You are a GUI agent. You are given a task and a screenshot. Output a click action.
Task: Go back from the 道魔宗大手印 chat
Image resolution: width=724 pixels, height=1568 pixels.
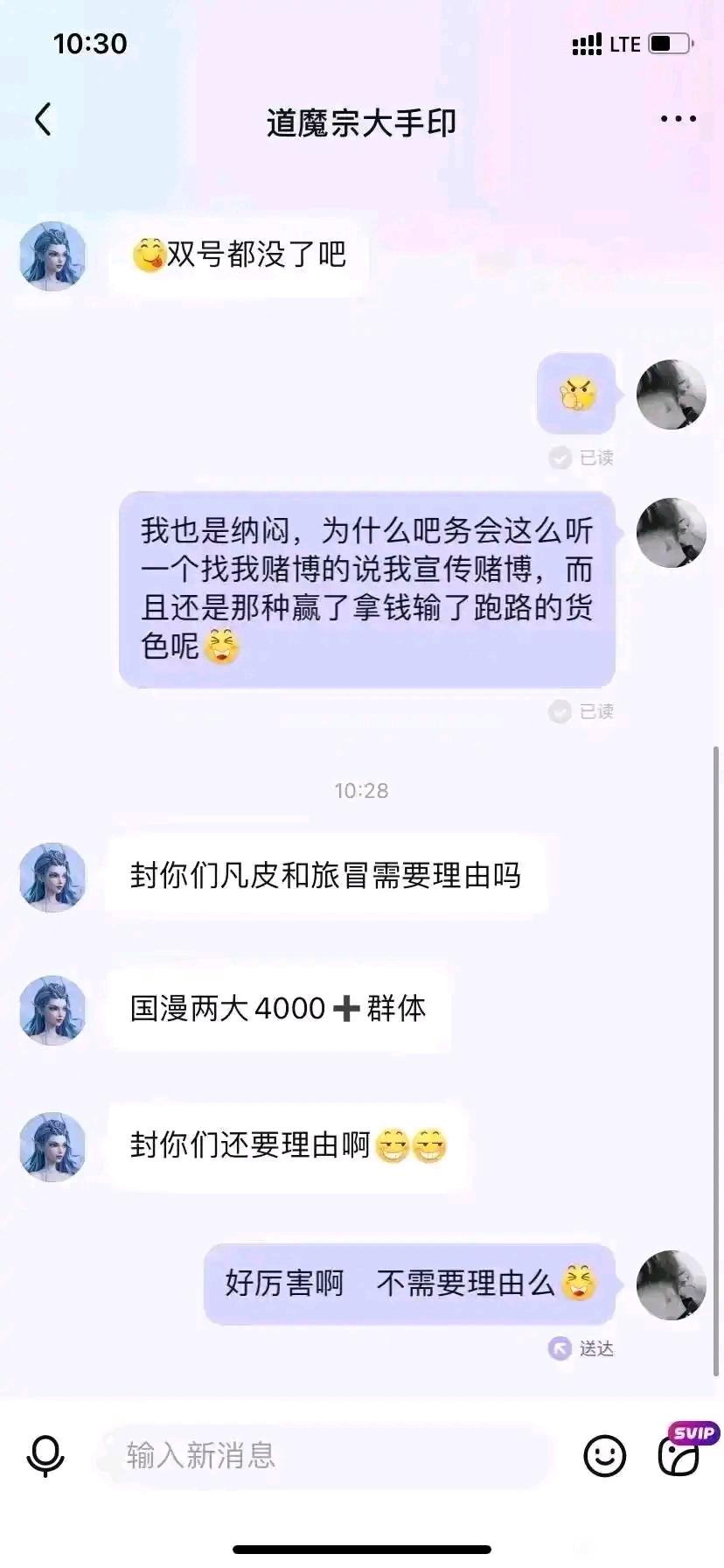pyautogui.click(x=43, y=120)
